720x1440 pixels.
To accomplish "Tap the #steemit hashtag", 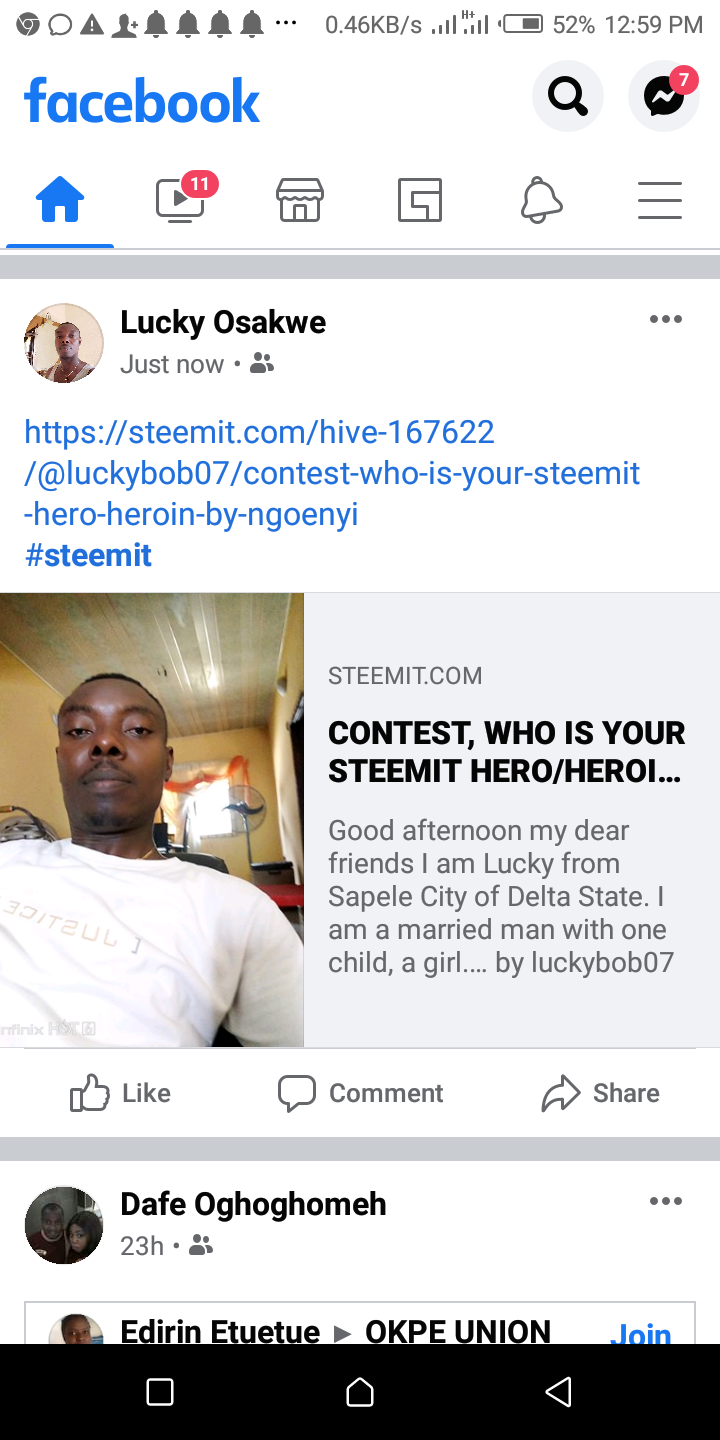I will point(88,555).
